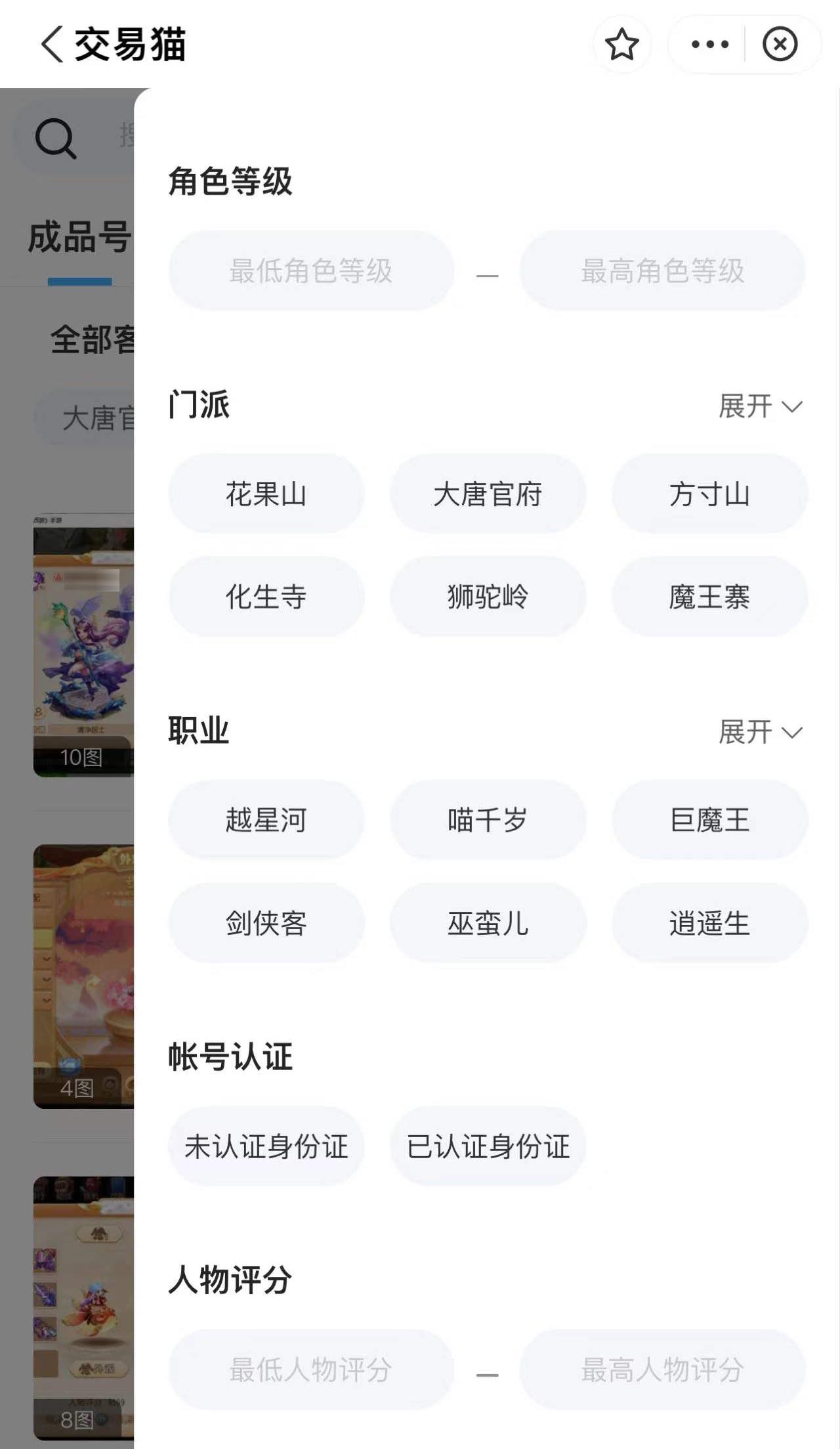Viewport: 840px width, 1449px height.
Task: Choose 未认证身份证 option
Action: pos(266,1146)
